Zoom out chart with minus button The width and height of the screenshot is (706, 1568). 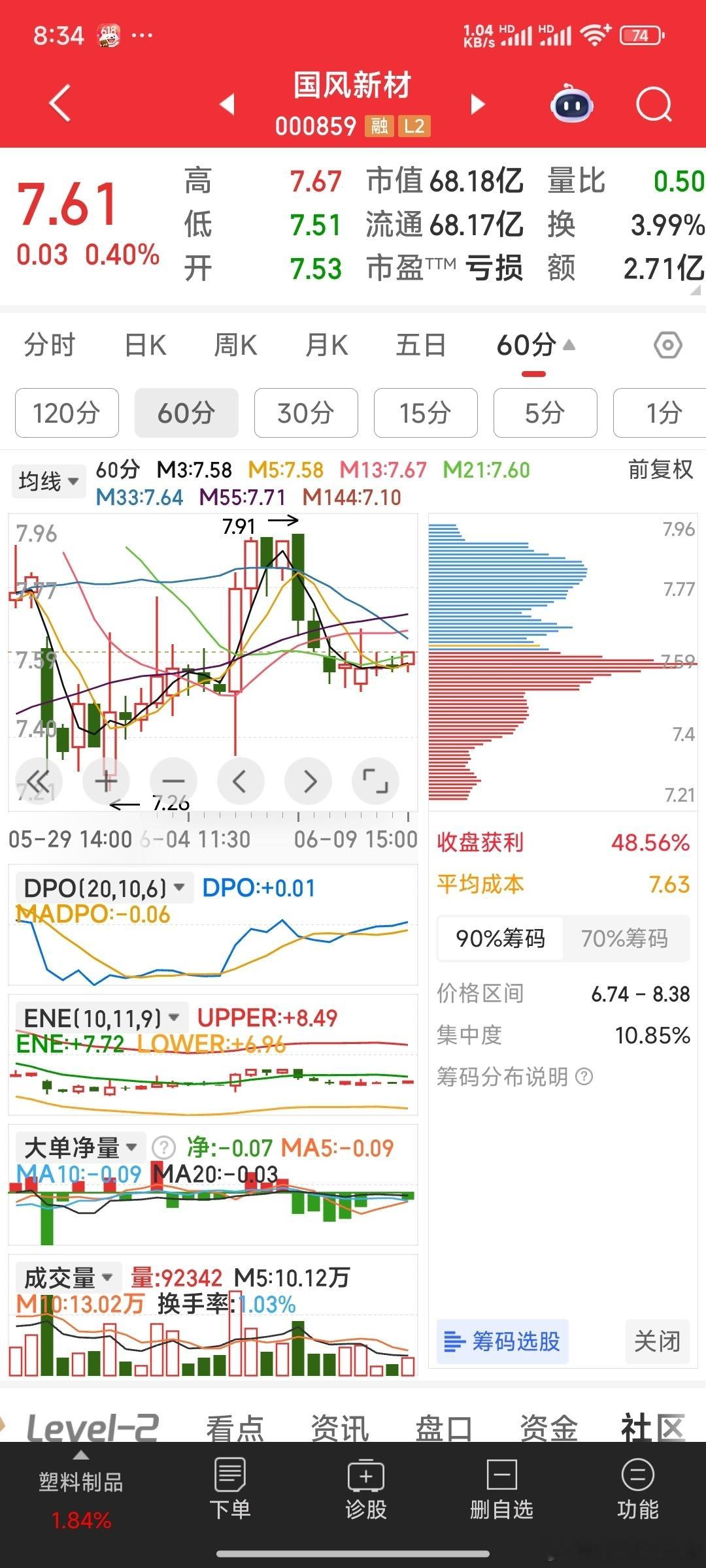pyautogui.click(x=173, y=781)
